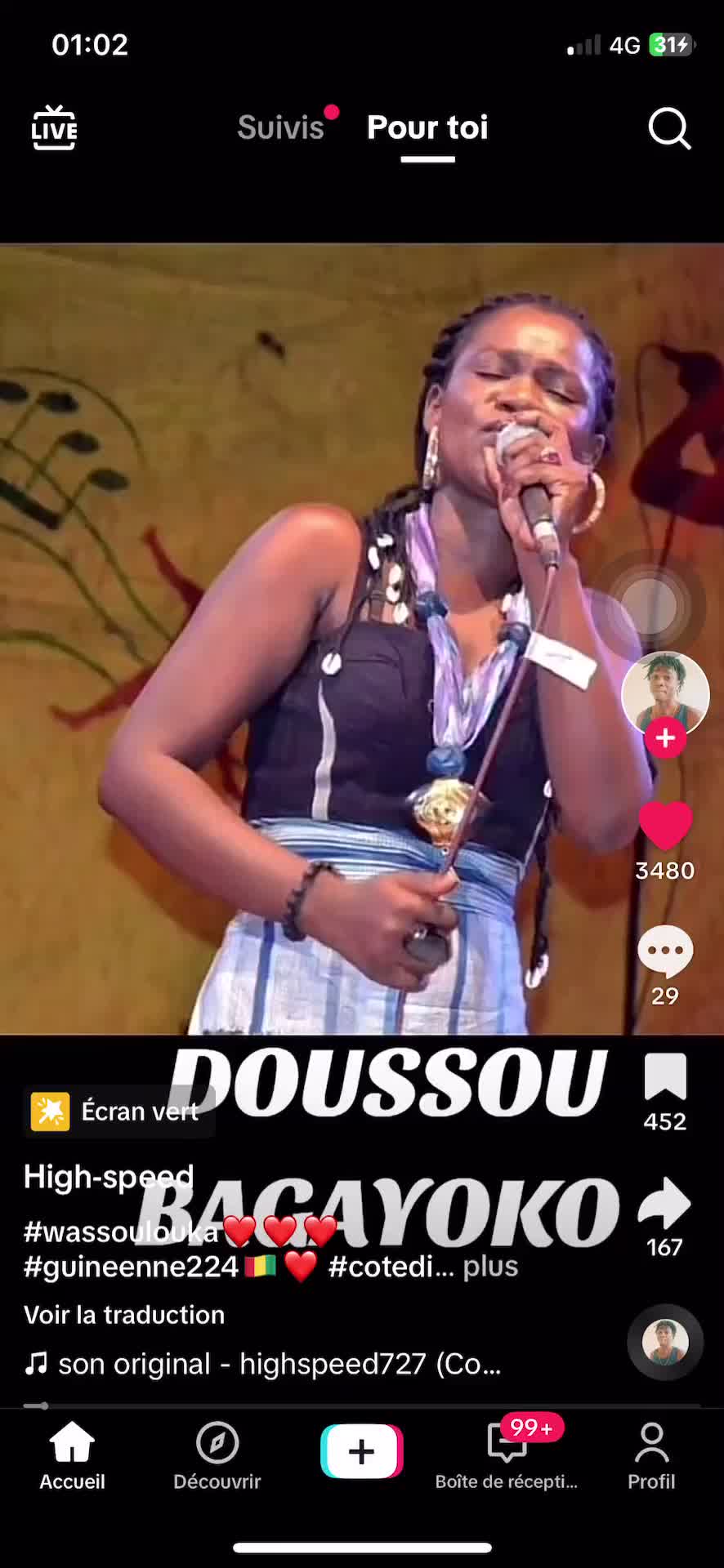Expand the caption with plus
The image size is (724, 1568).
[490, 1266]
